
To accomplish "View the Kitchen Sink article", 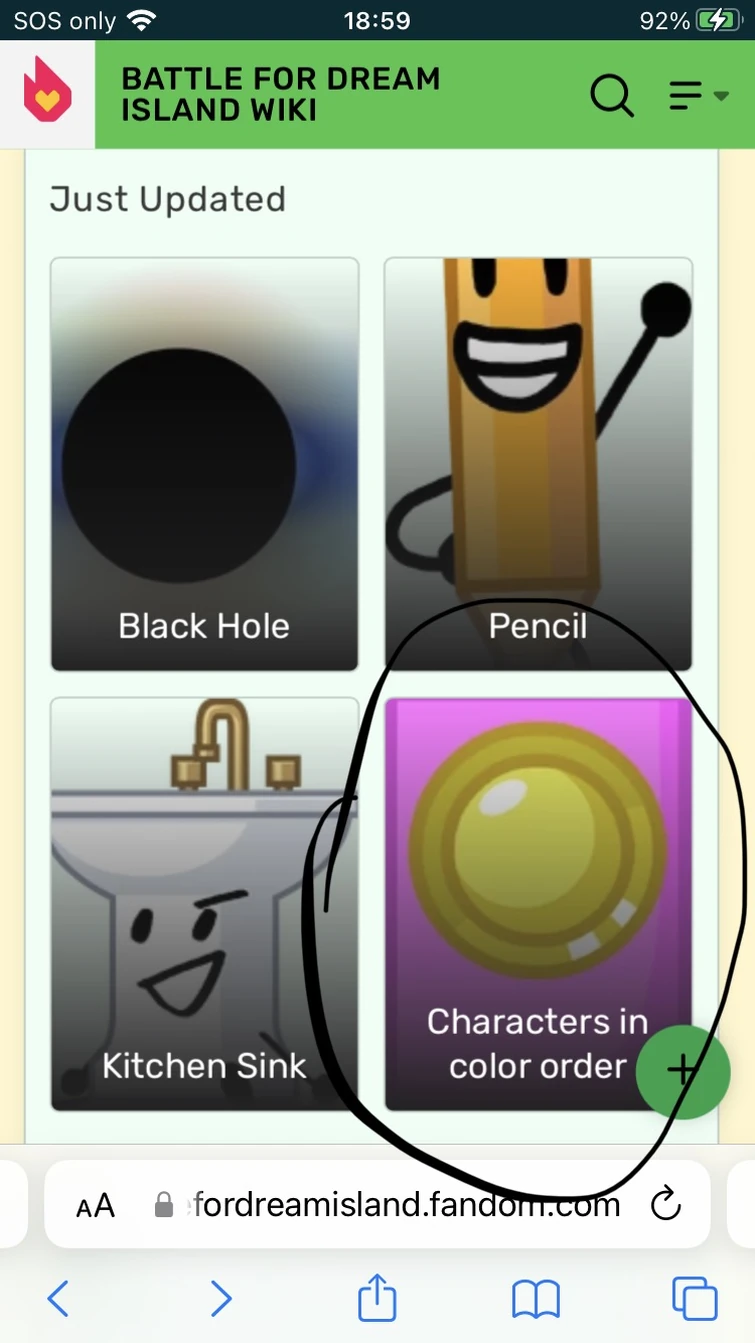I will coord(204,905).
